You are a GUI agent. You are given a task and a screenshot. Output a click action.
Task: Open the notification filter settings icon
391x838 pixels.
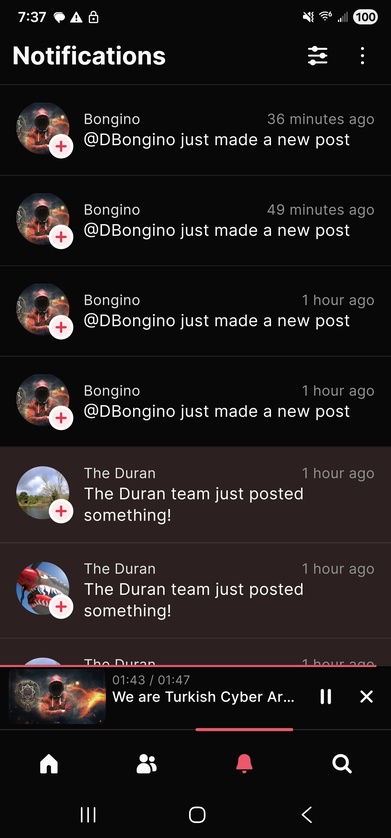pos(317,56)
